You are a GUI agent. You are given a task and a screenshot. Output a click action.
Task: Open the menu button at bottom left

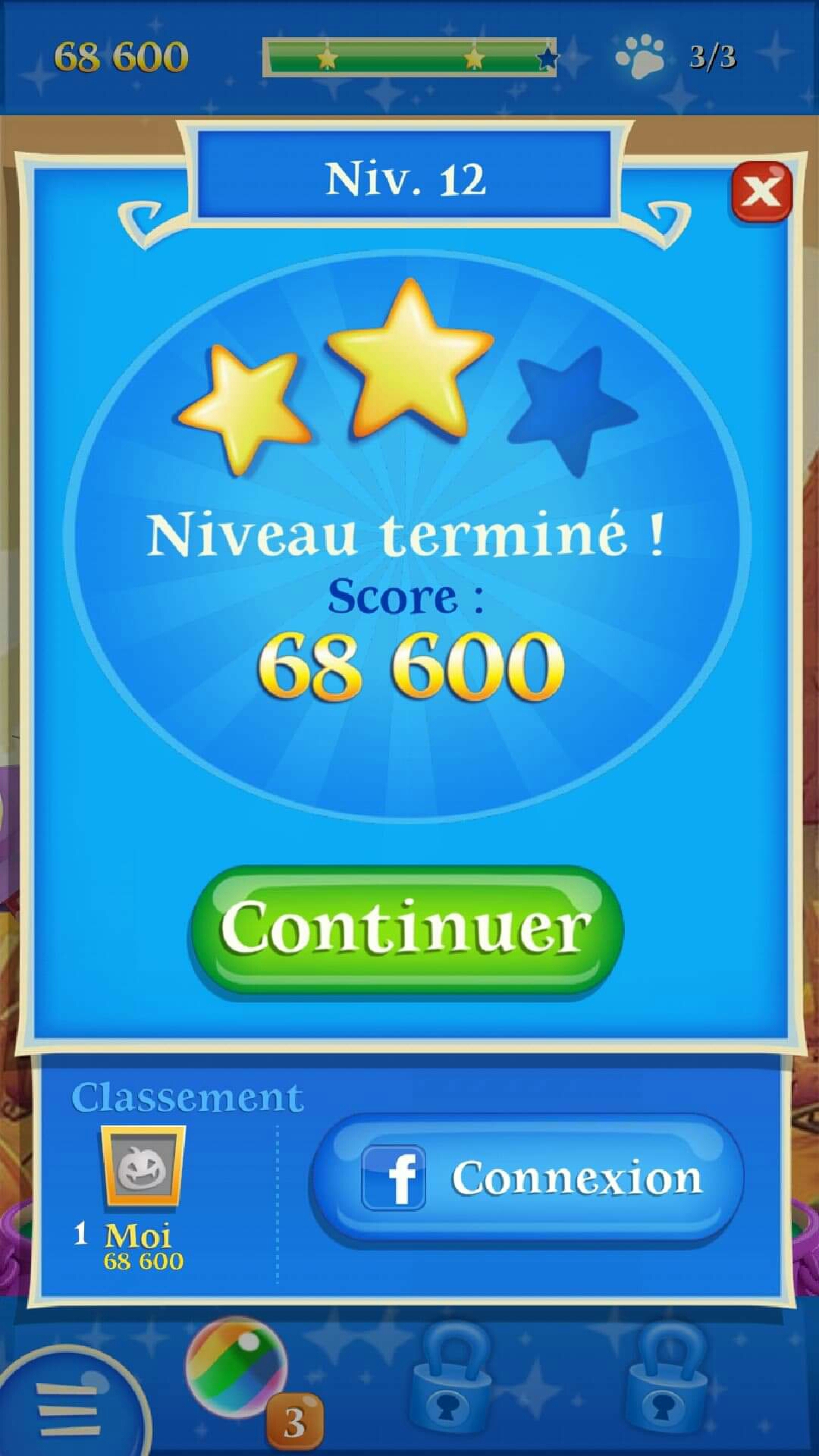pyautogui.click(x=70, y=1407)
